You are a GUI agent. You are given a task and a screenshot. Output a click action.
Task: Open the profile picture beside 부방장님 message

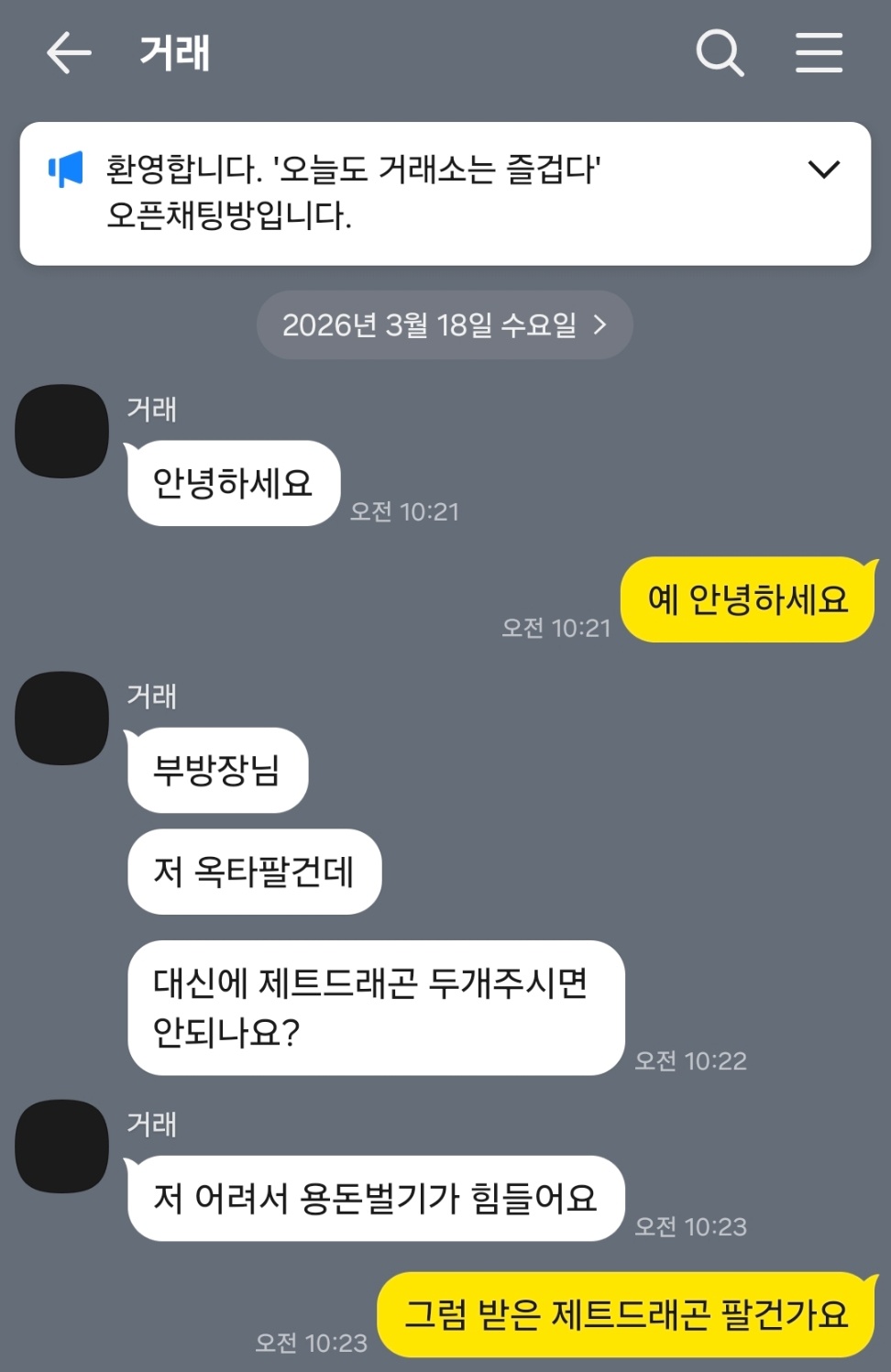(62, 718)
